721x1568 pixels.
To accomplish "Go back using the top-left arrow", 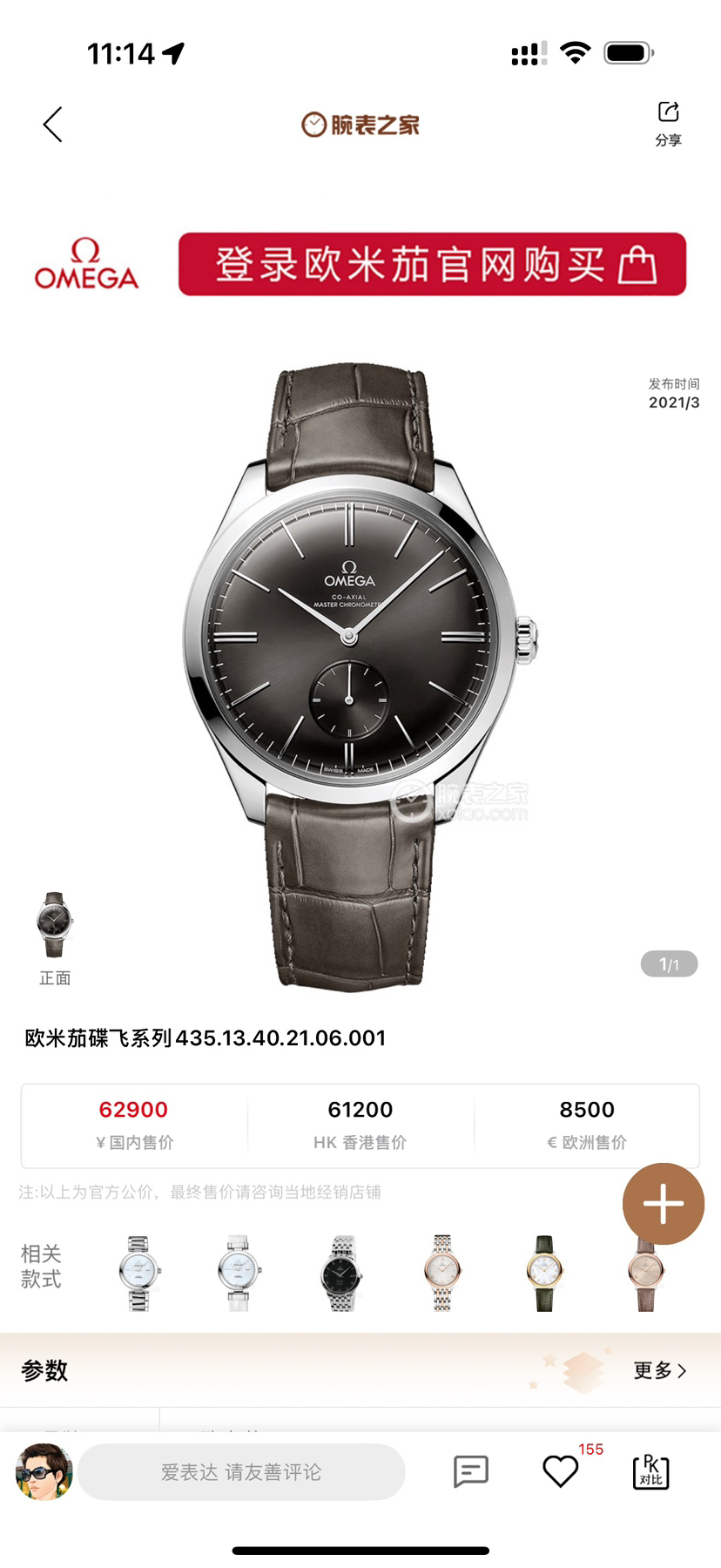I will point(53,125).
